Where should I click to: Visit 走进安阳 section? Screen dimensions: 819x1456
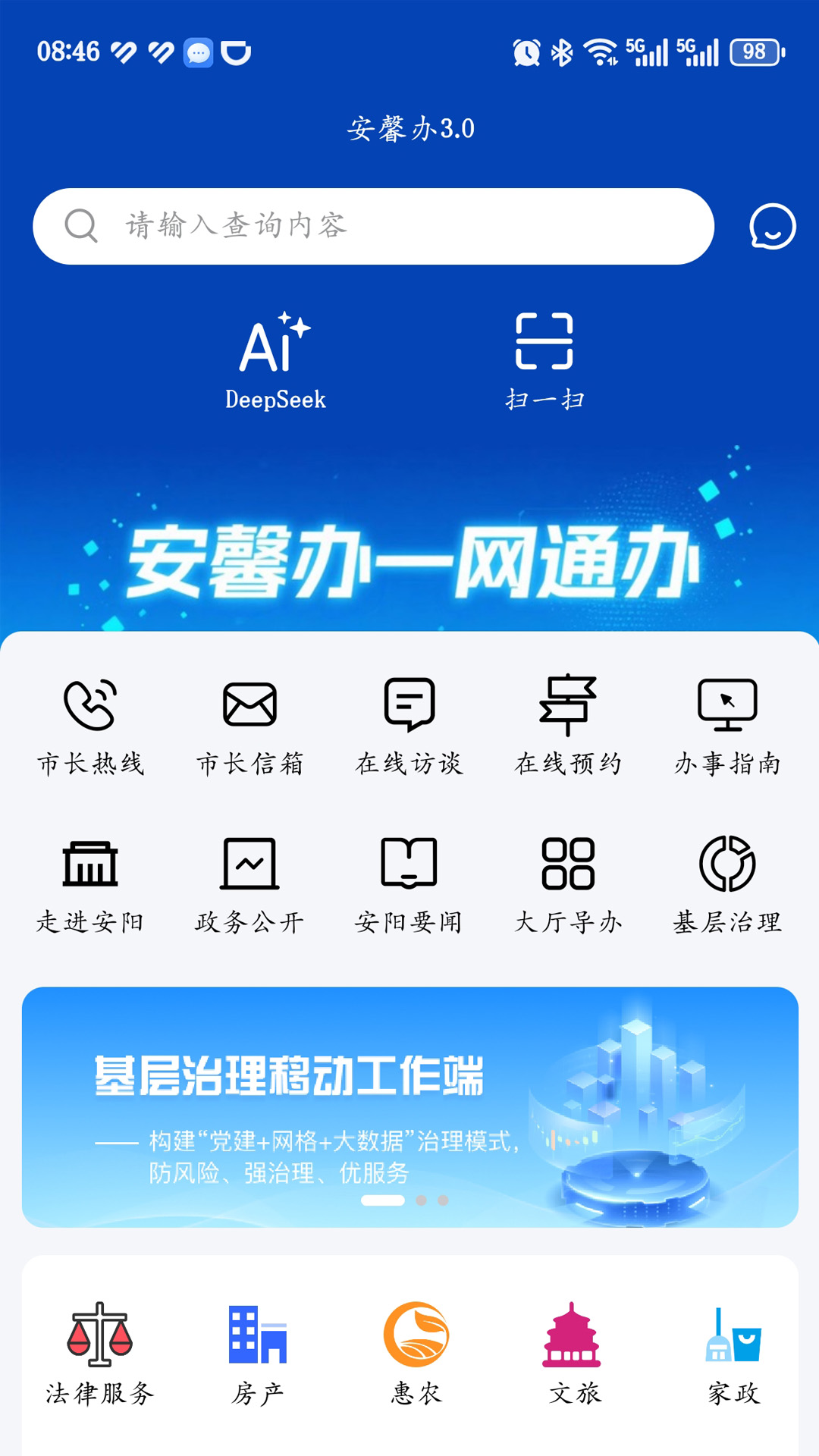coord(91,884)
